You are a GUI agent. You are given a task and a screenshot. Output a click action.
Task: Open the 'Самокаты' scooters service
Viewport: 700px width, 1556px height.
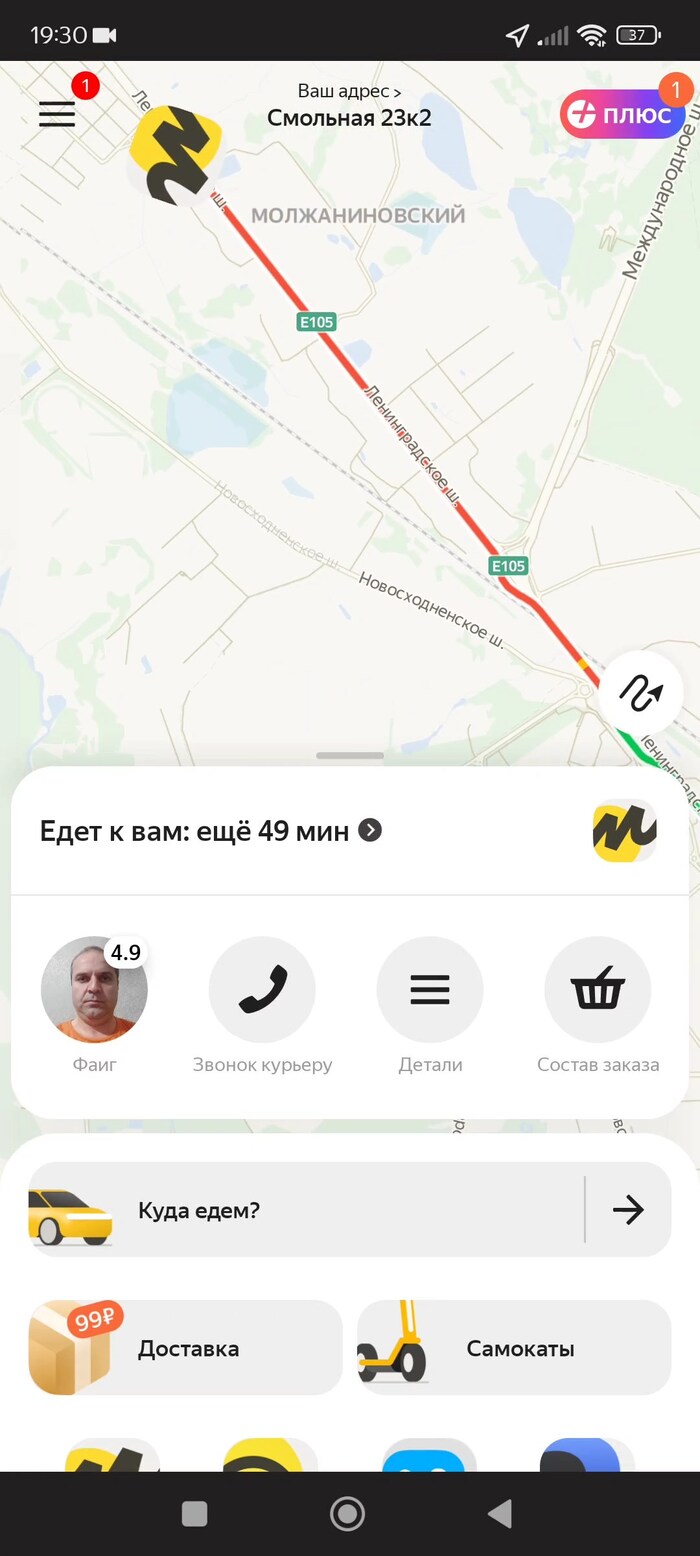[x=514, y=1348]
